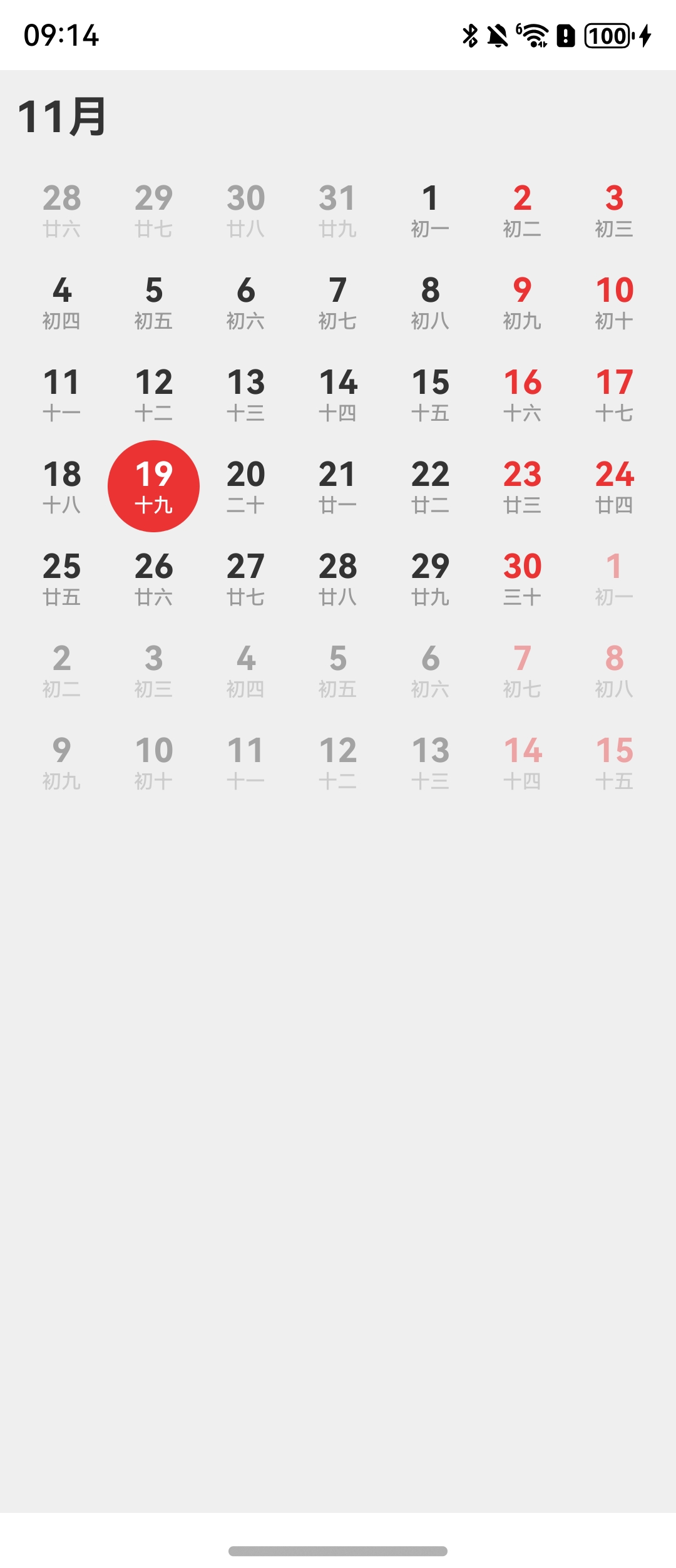
Task: Select November 25 on the grid
Action: 61,578
